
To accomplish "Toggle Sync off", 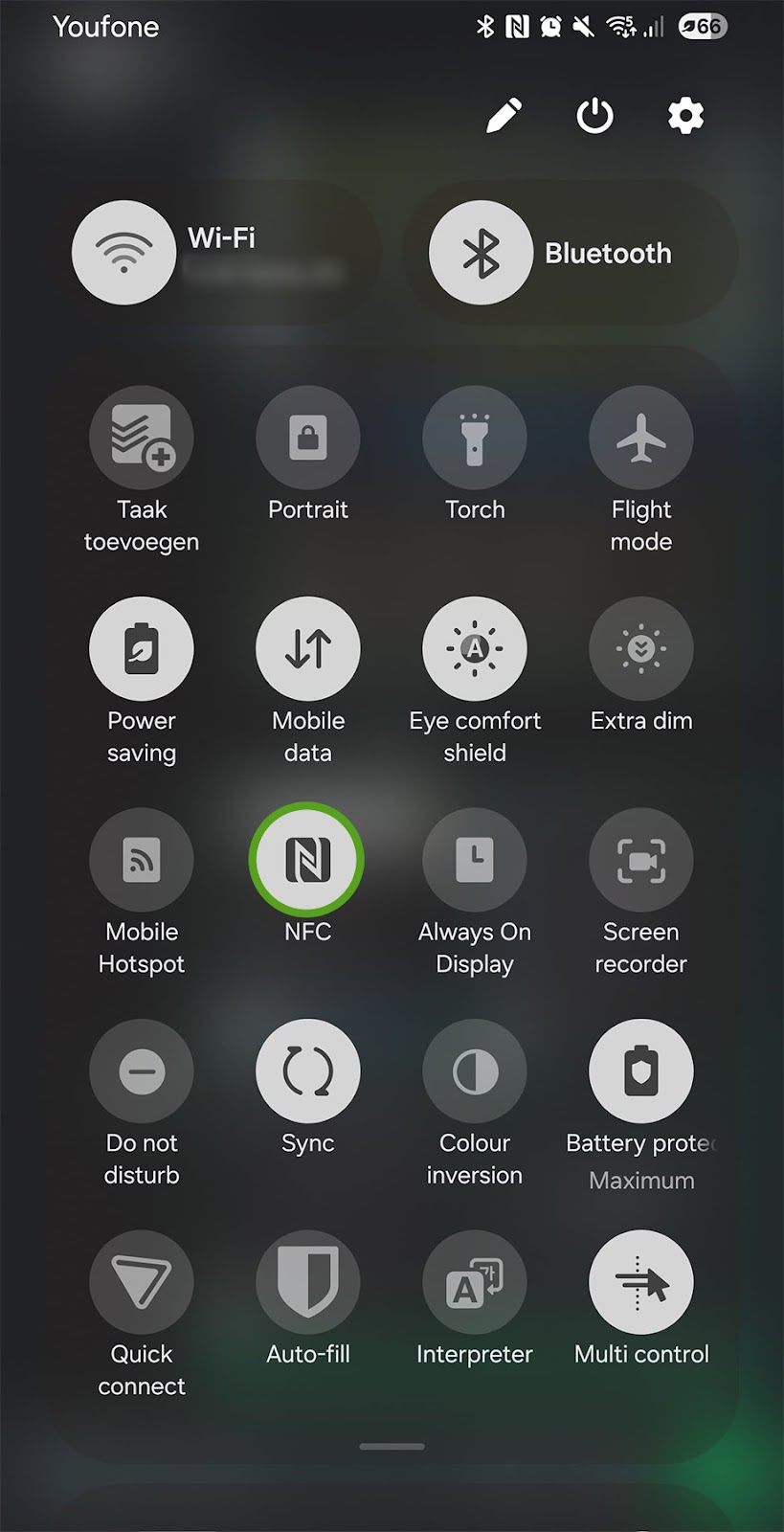I will 308,1070.
